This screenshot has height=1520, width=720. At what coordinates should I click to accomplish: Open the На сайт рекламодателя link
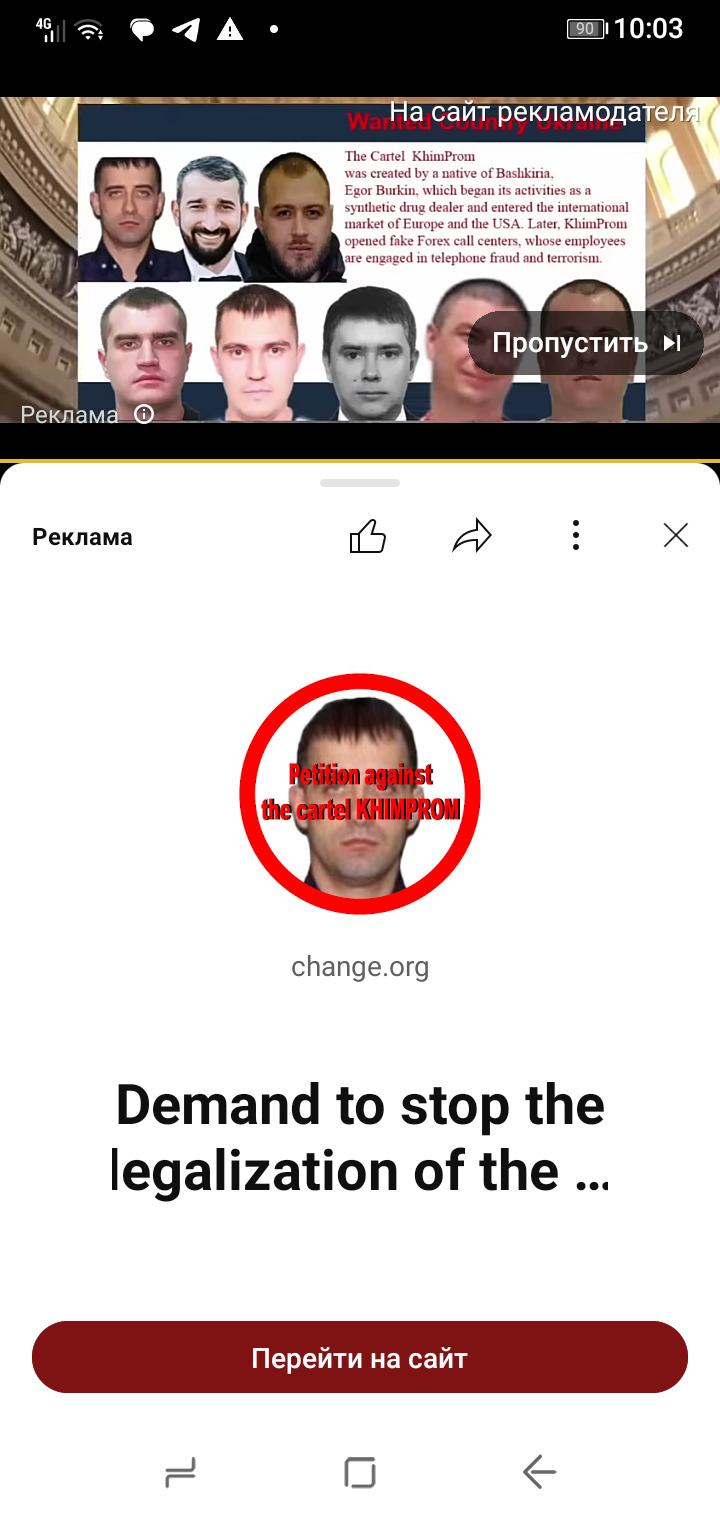click(543, 112)
